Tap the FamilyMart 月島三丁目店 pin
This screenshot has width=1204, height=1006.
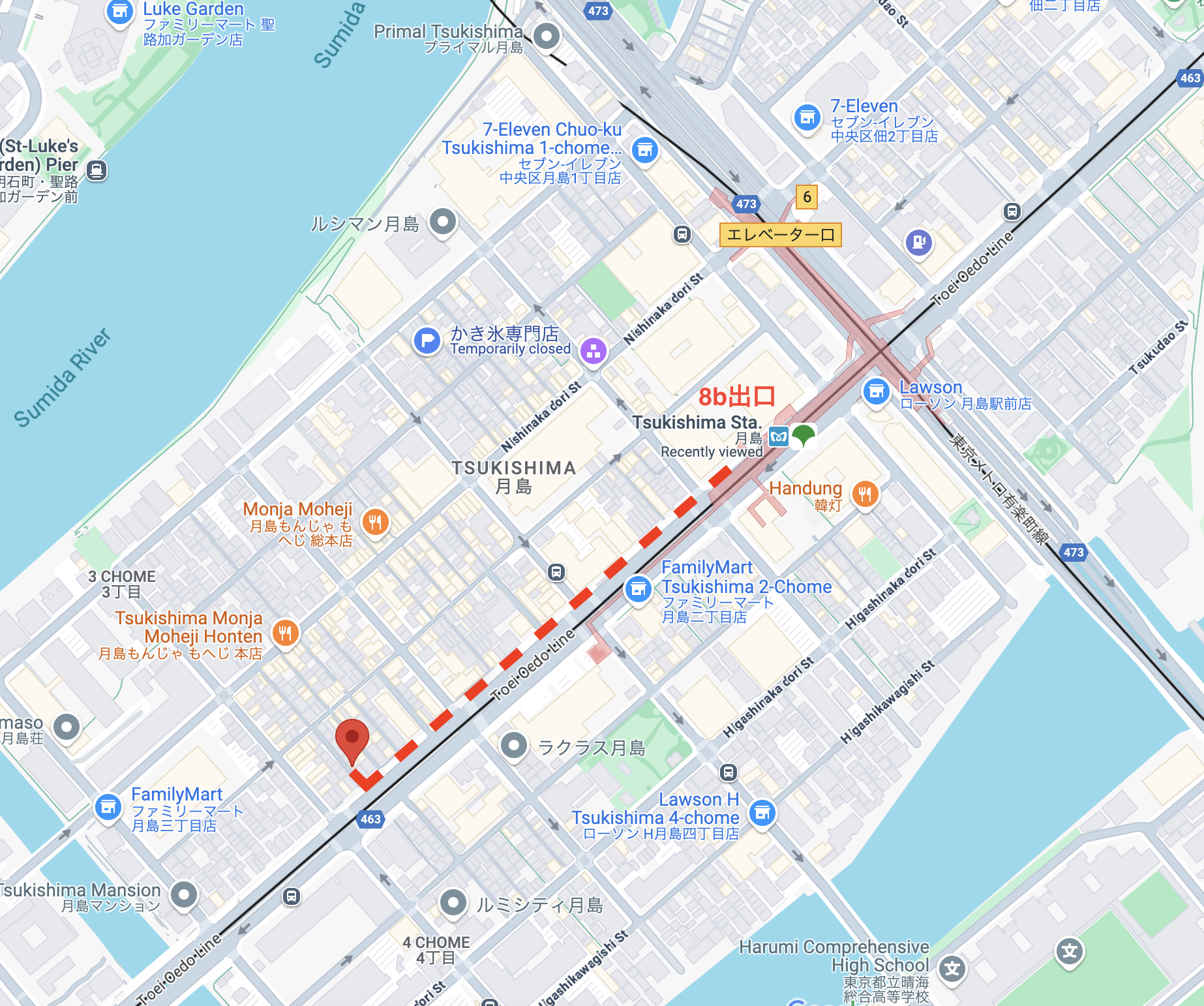point(108,807)
